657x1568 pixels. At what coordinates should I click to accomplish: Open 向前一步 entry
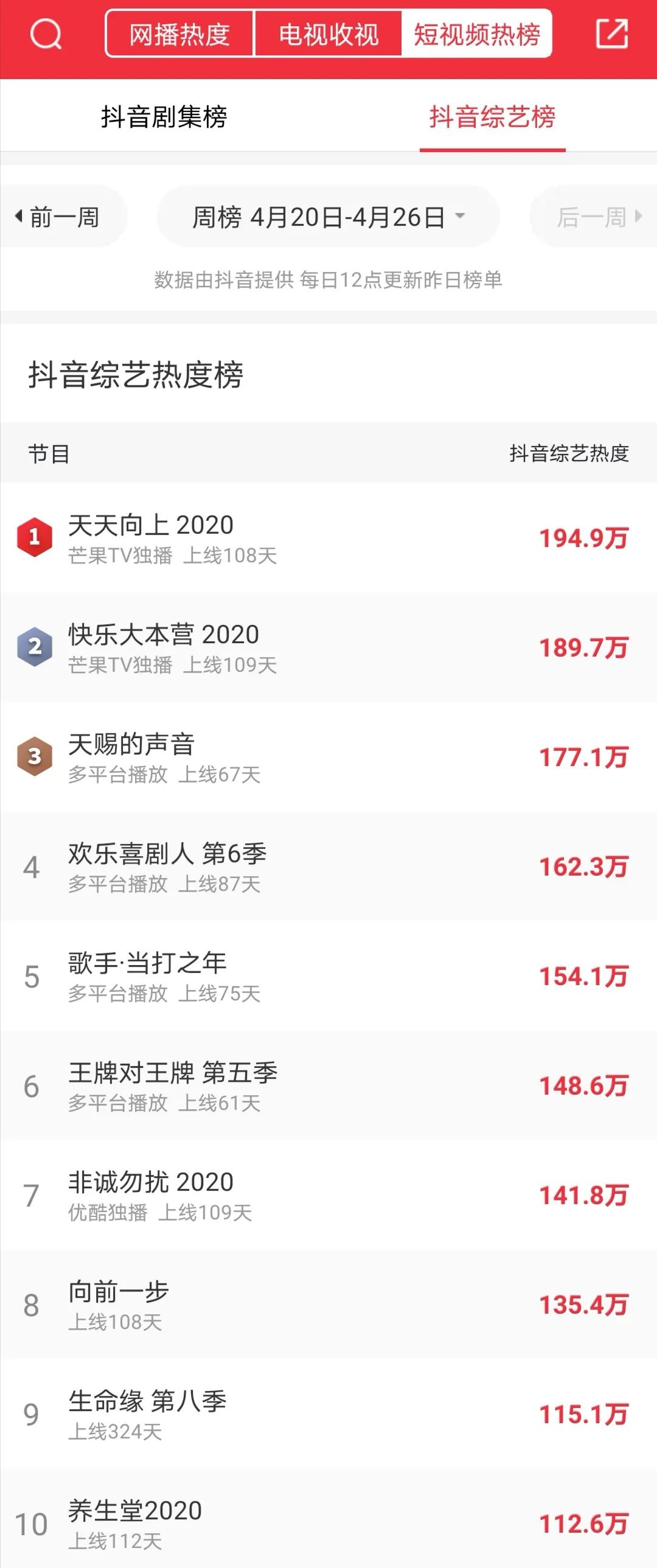coord(328,1305)
